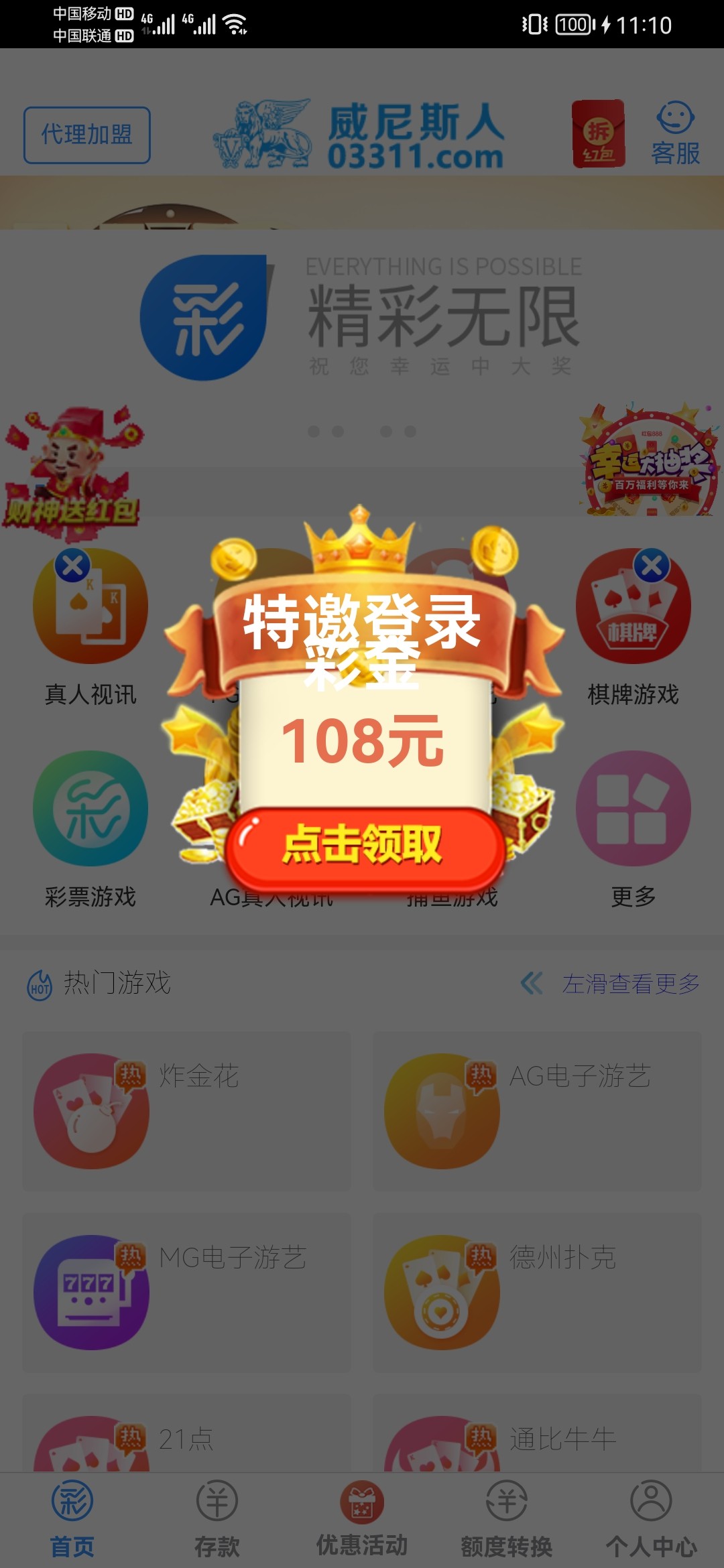The height and width of the screenshot is (1568, 724).
Task: Open 棋牌游戏 card games category
Action: click(633, 627)
